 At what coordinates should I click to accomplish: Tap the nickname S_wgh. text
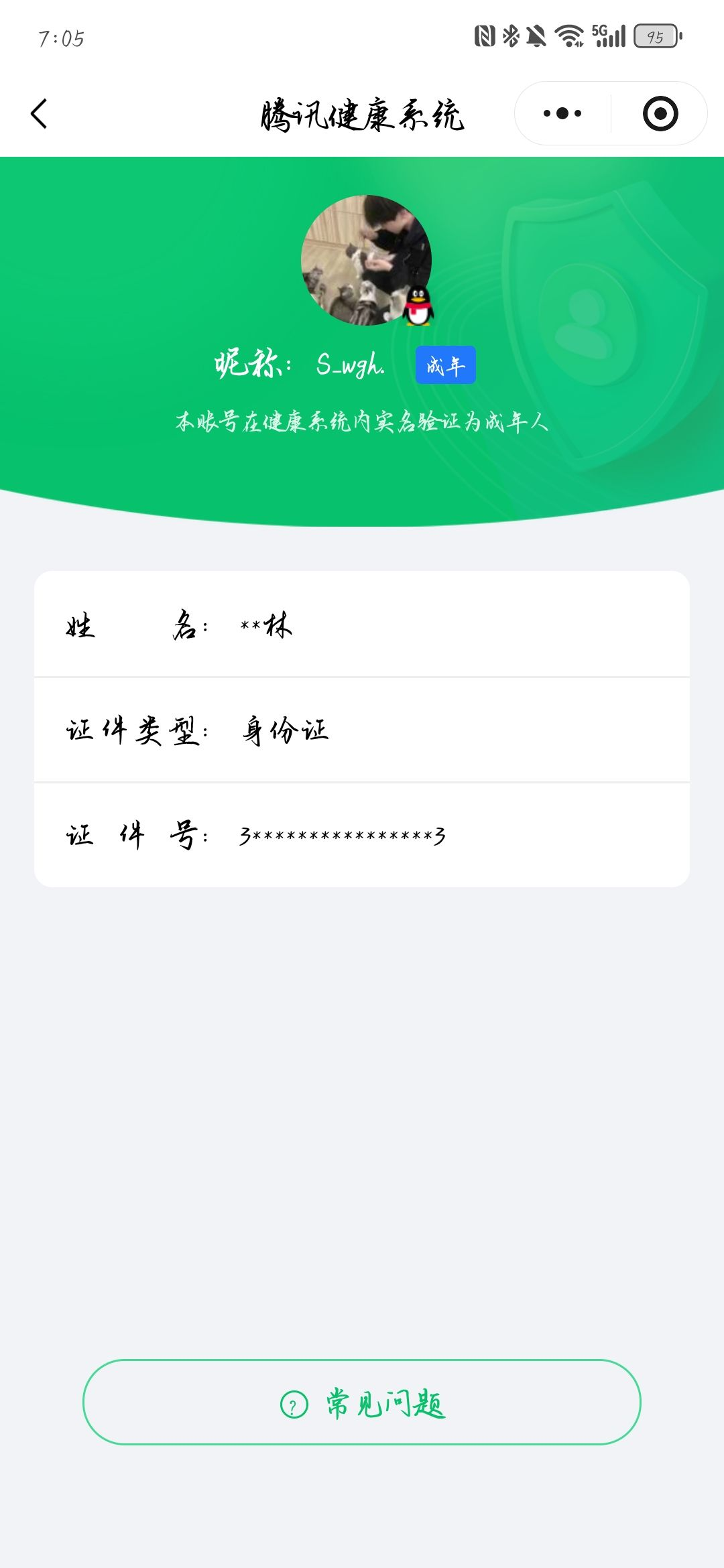pos(350,365)
